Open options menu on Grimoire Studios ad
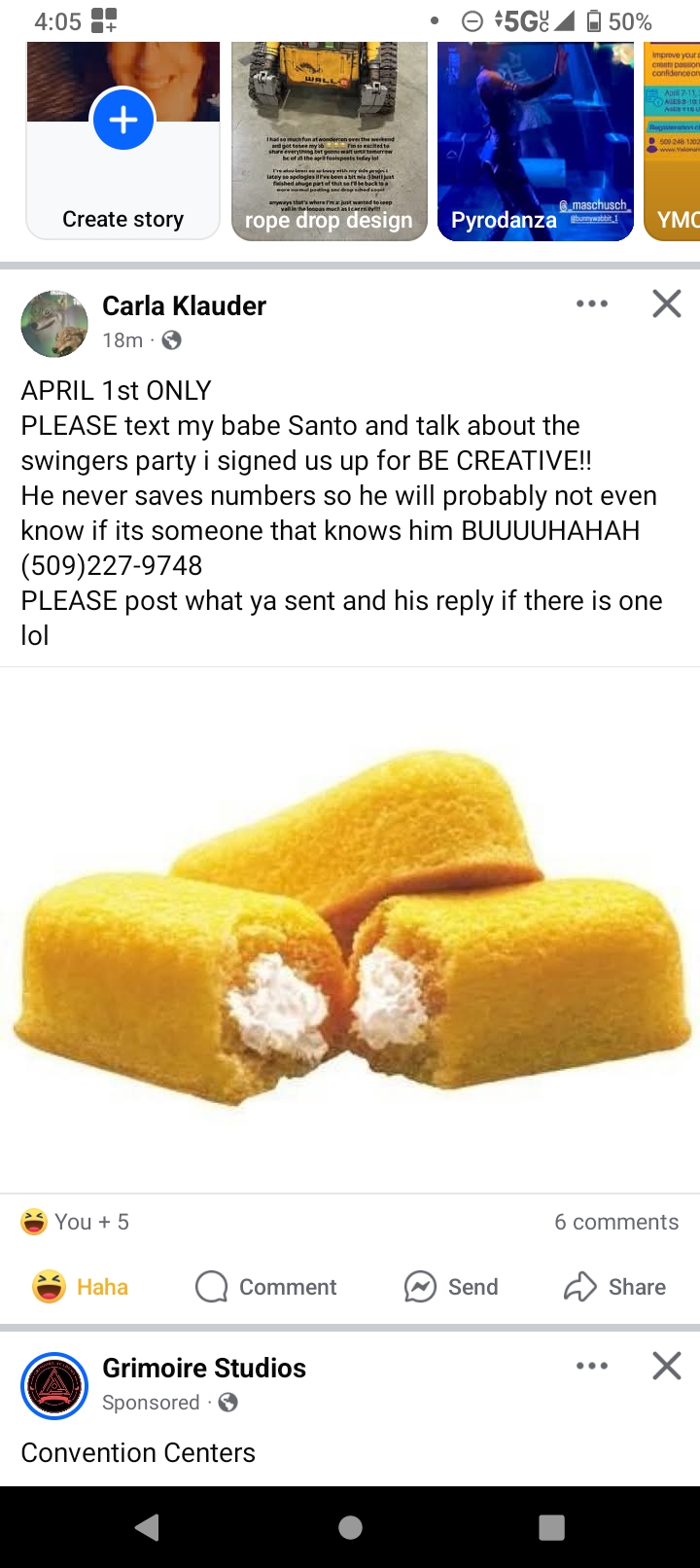The width and height of the screenshot is (700, 1568). 591,1366
